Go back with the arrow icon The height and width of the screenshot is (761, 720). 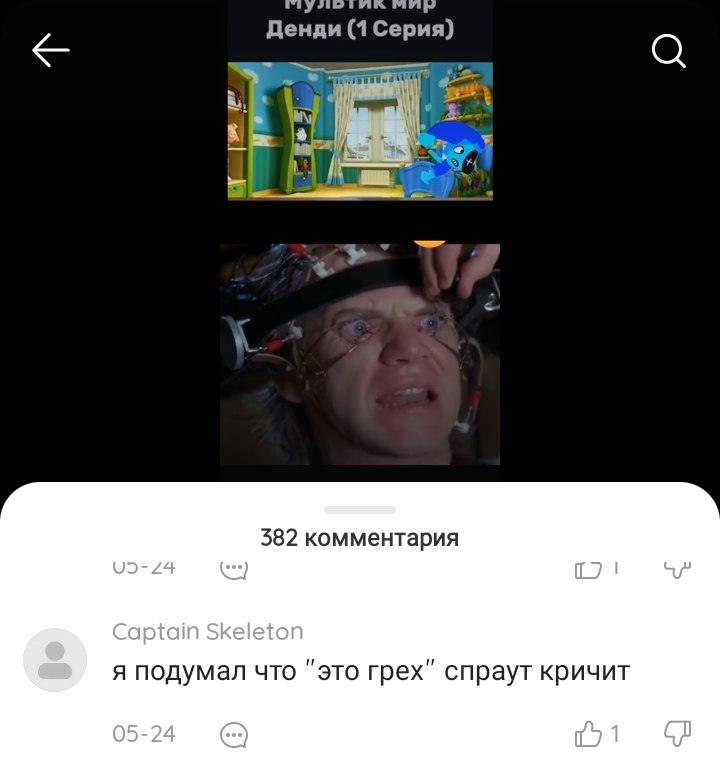pyautogui.click(x=50, y=50)
